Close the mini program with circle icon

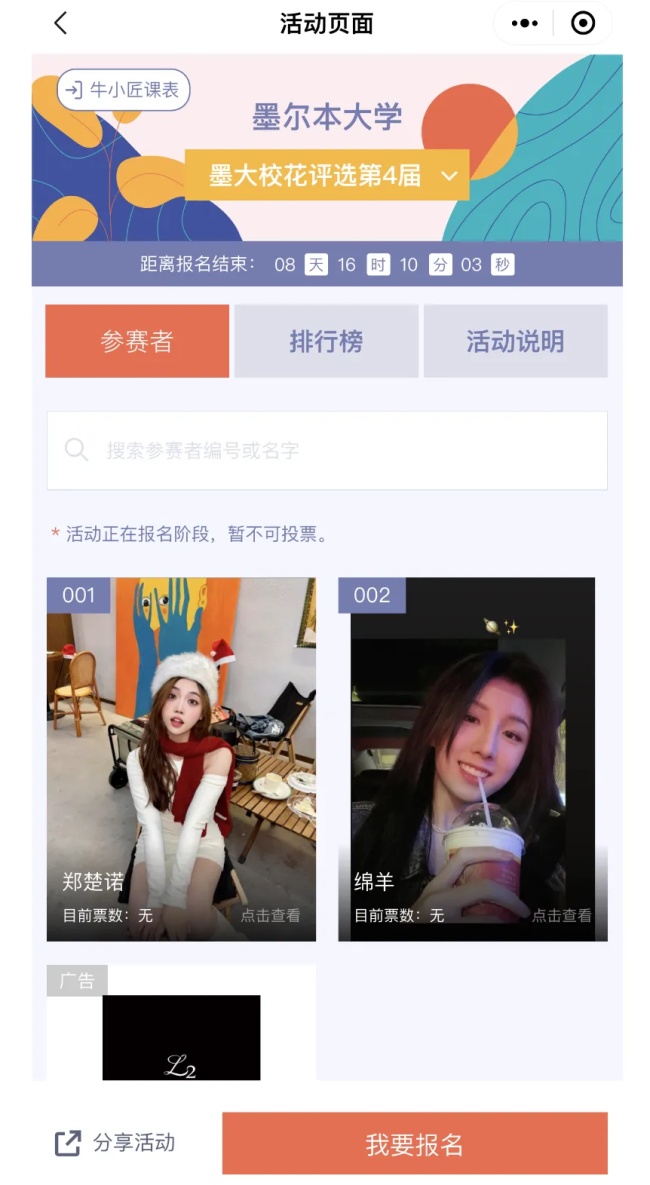582,24
